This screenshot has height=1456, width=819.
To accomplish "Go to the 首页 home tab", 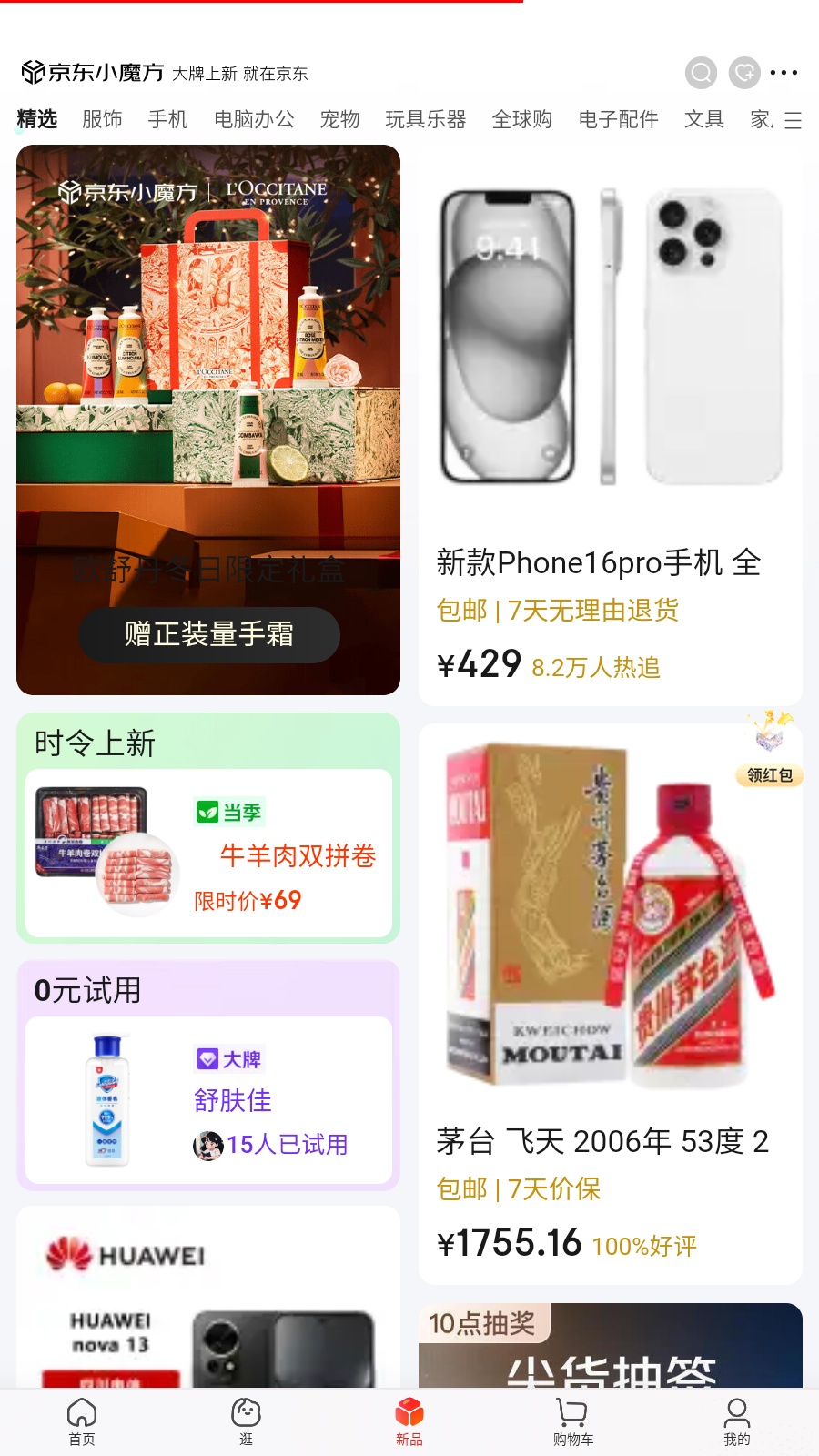I will point(82,1421).
